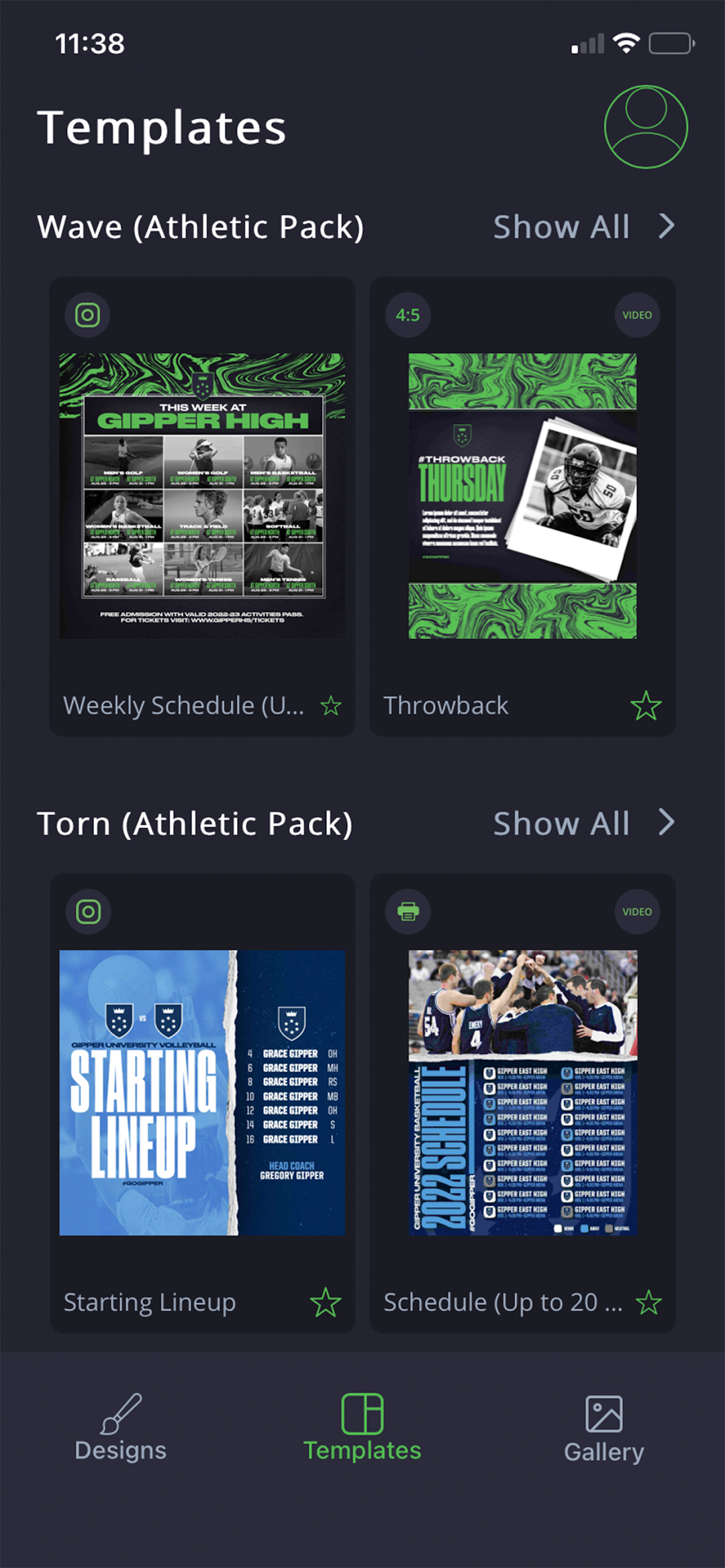Open the Starting Lineup template card
Viewport: 725px width, 1568px height.
pos(202,1092)
